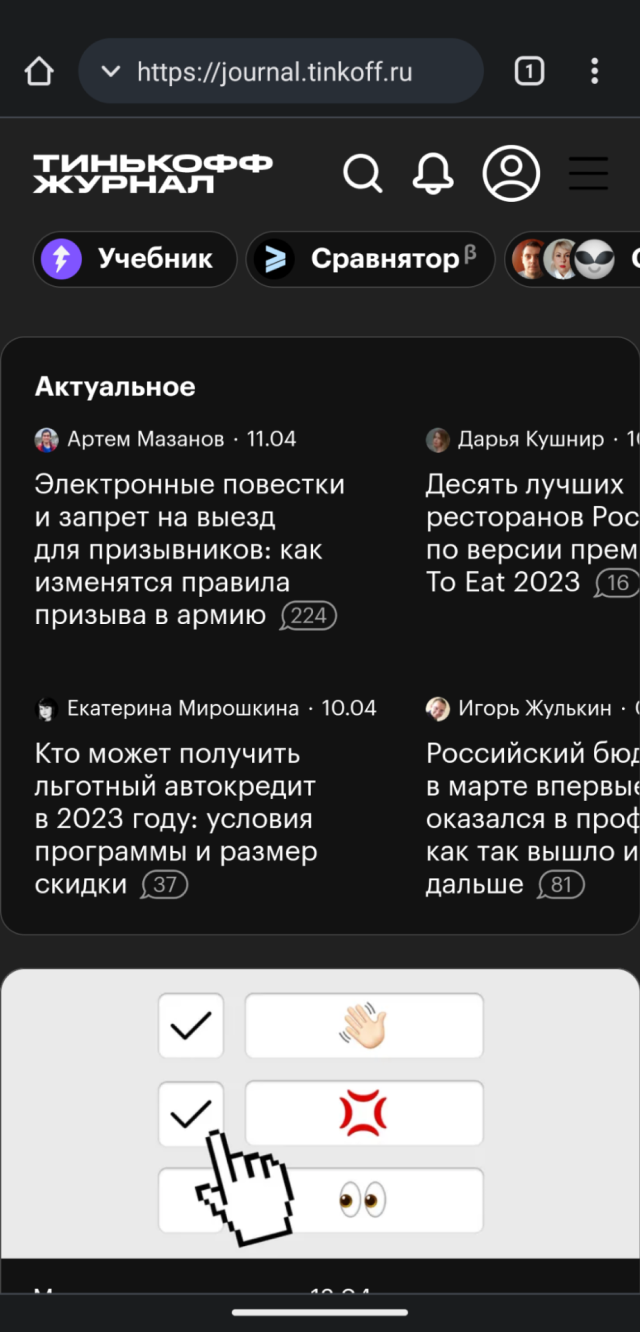Select the Сравнятор chip

370,260
